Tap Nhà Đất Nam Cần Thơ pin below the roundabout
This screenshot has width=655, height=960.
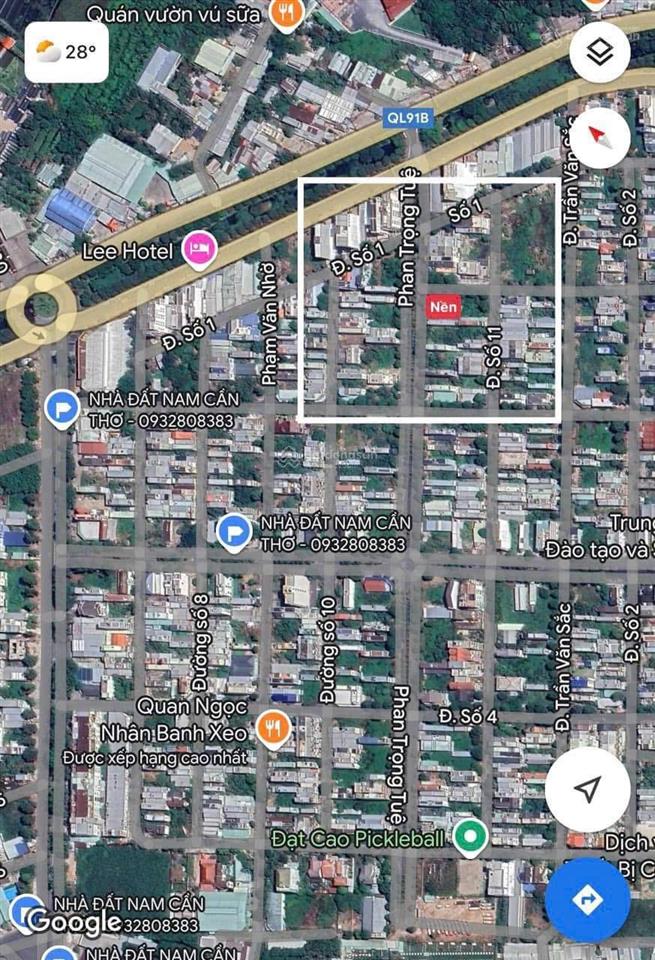pos(62,409)
